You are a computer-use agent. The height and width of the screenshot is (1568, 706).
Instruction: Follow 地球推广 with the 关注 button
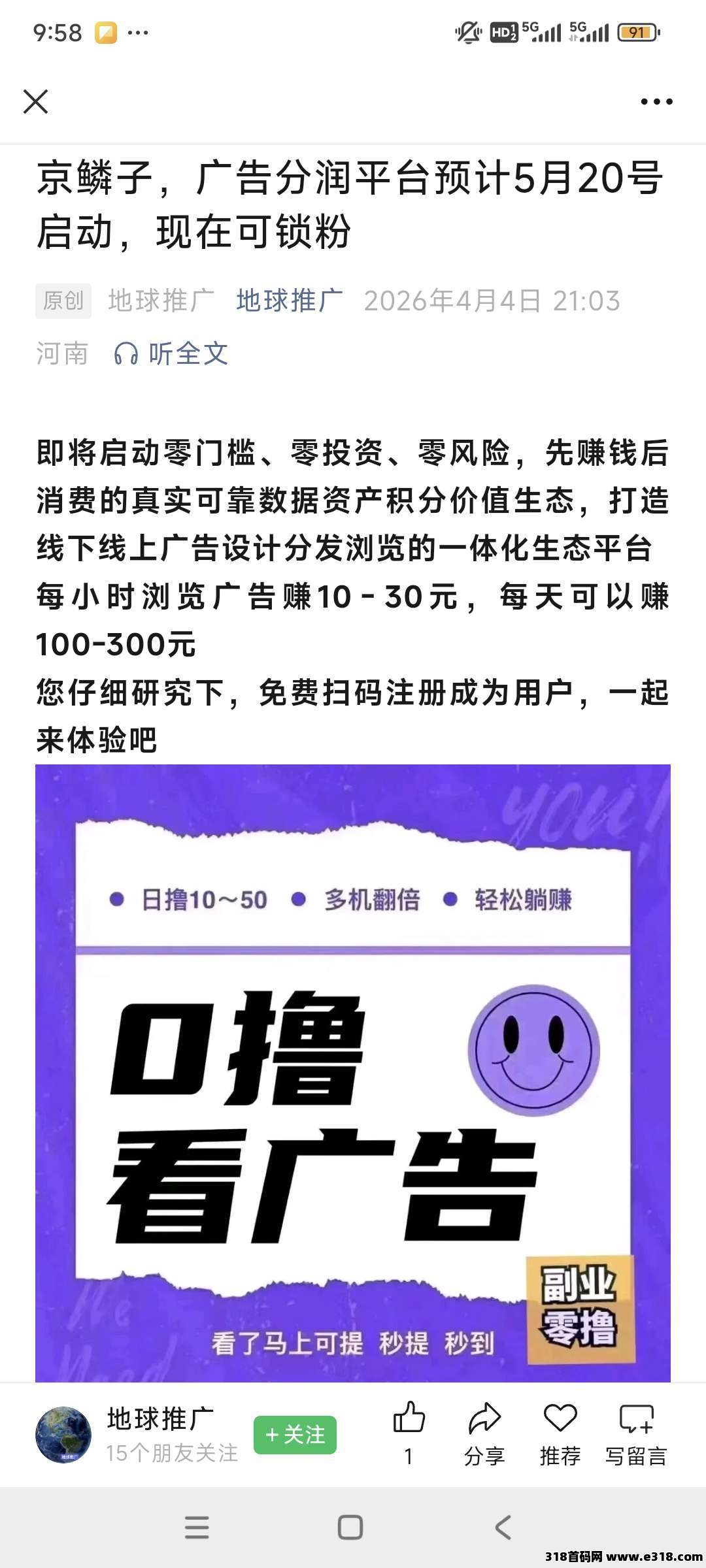tap(295, 1435)
